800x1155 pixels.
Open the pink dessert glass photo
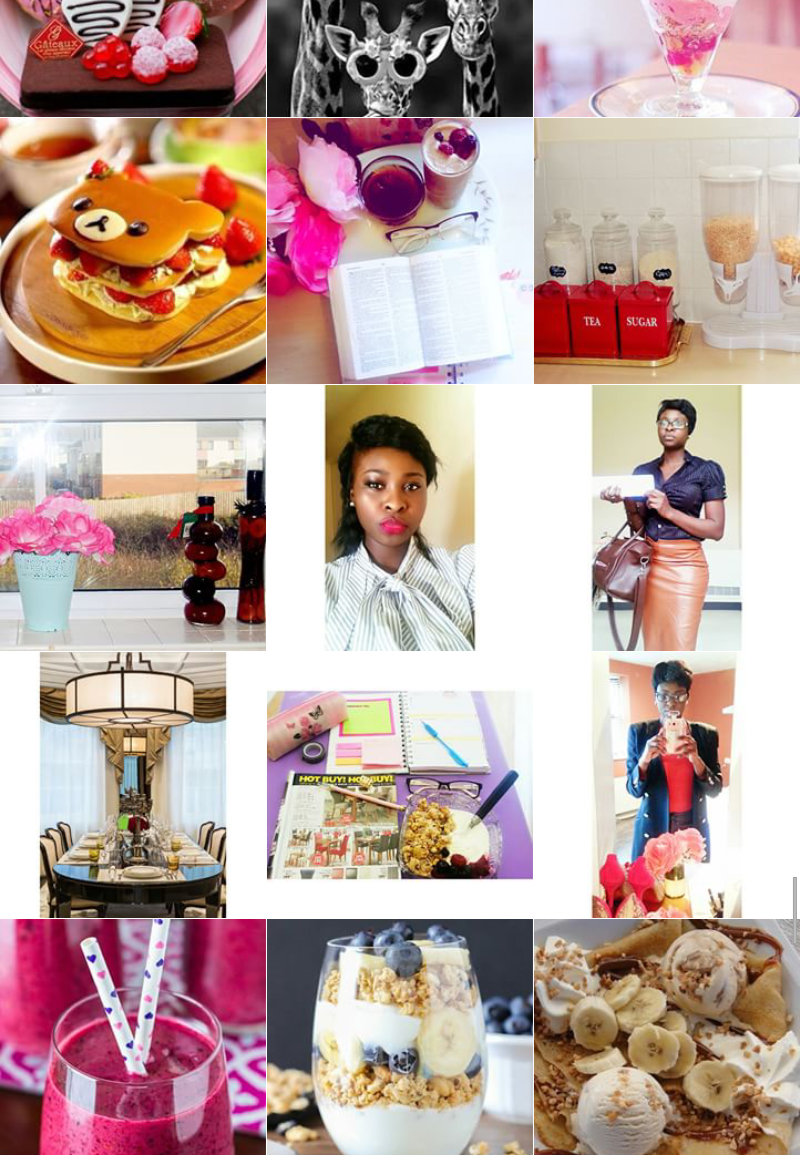point(666,57)
